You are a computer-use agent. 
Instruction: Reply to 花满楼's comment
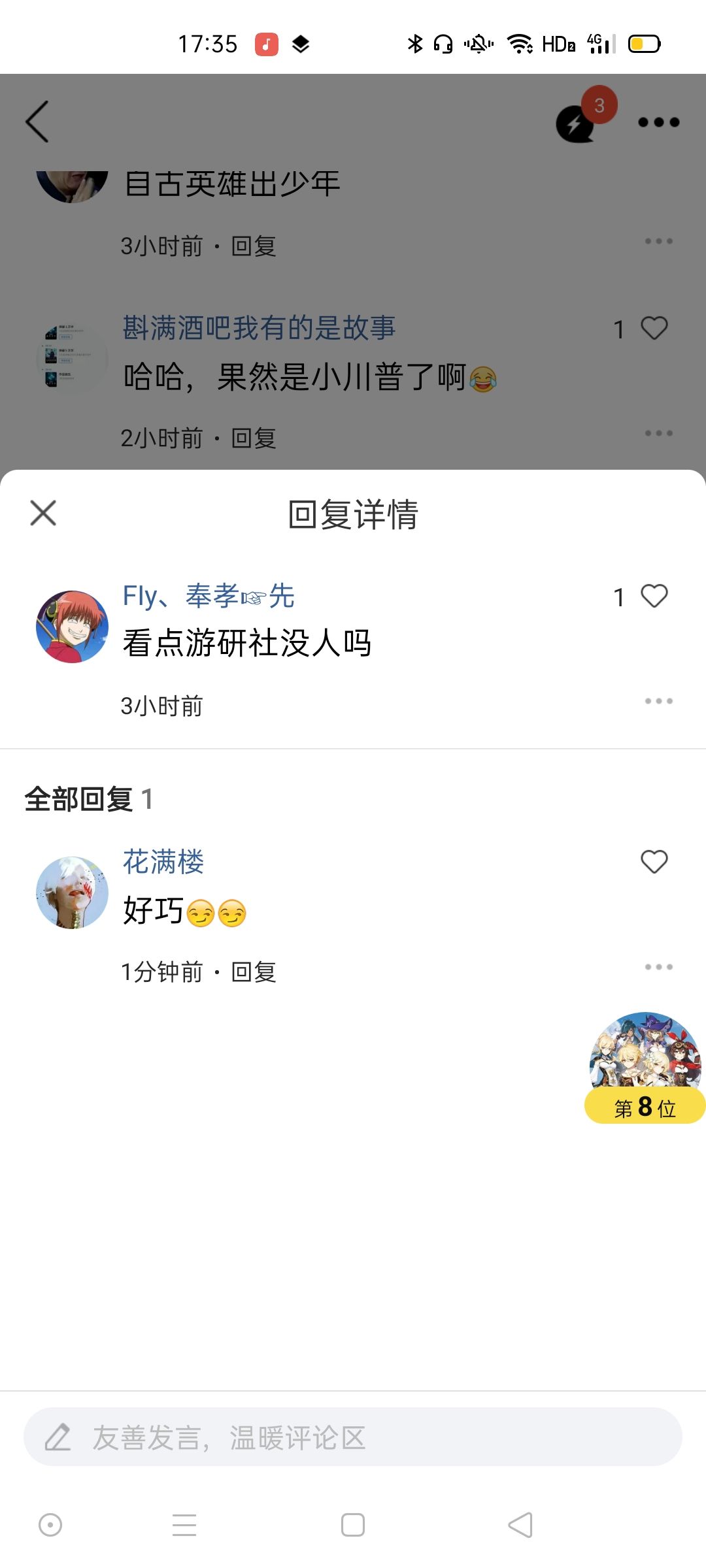pos(254,972)
